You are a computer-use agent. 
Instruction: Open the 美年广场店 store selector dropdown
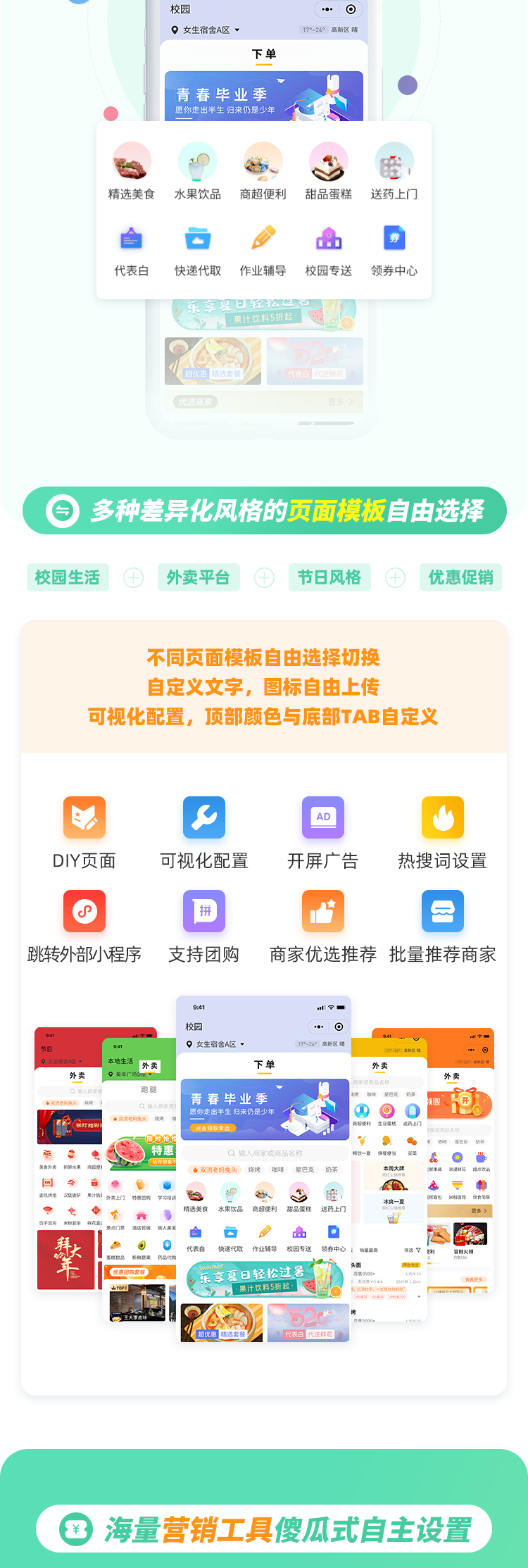[x=130, y=1073]
